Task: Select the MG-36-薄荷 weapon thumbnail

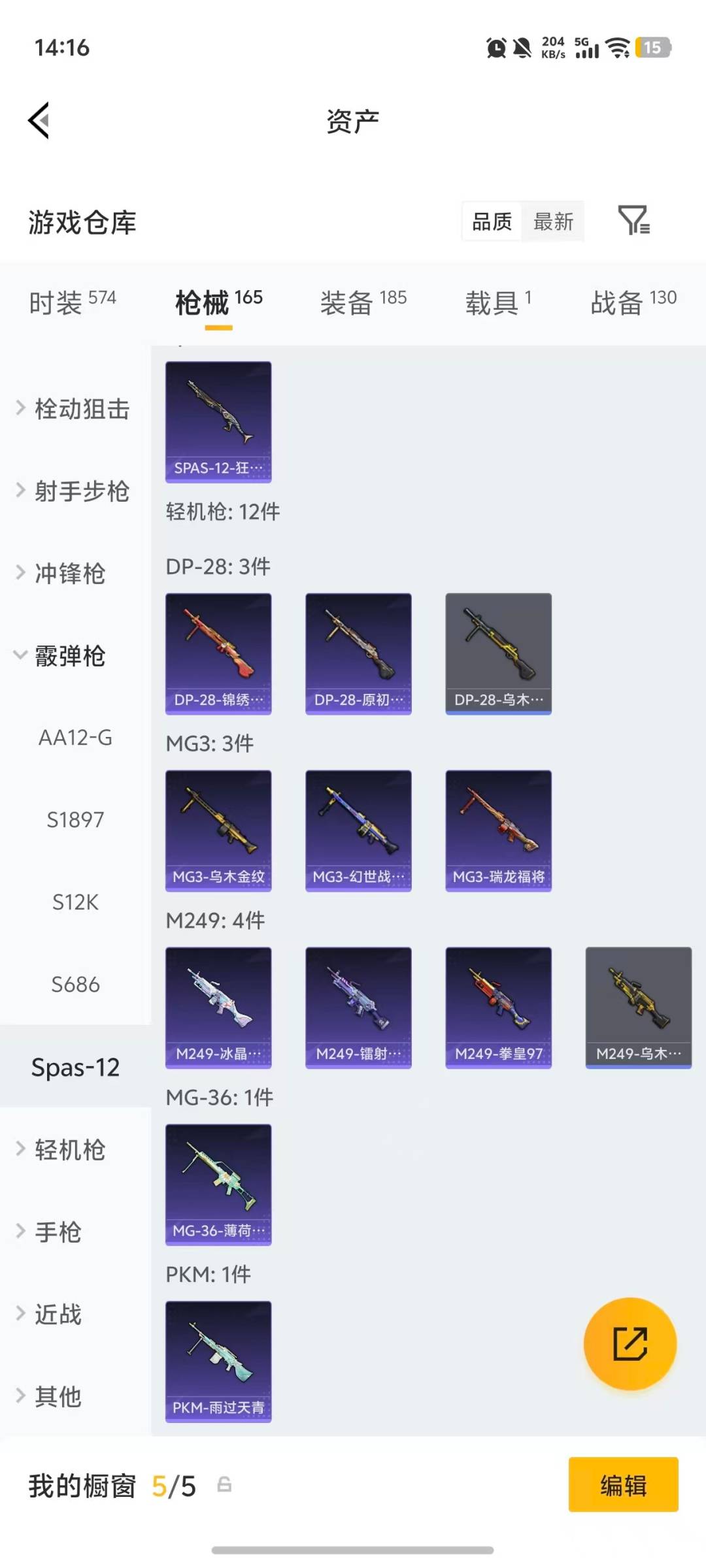Action: 218,1184
